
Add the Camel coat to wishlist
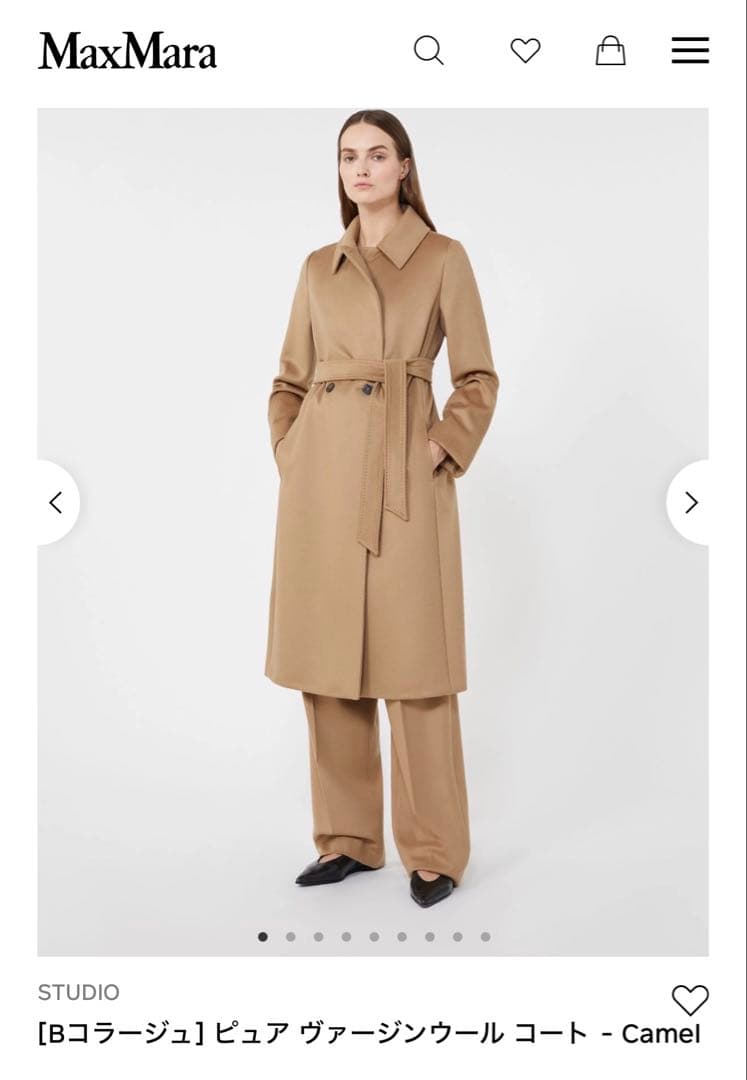pos(689,1000)
